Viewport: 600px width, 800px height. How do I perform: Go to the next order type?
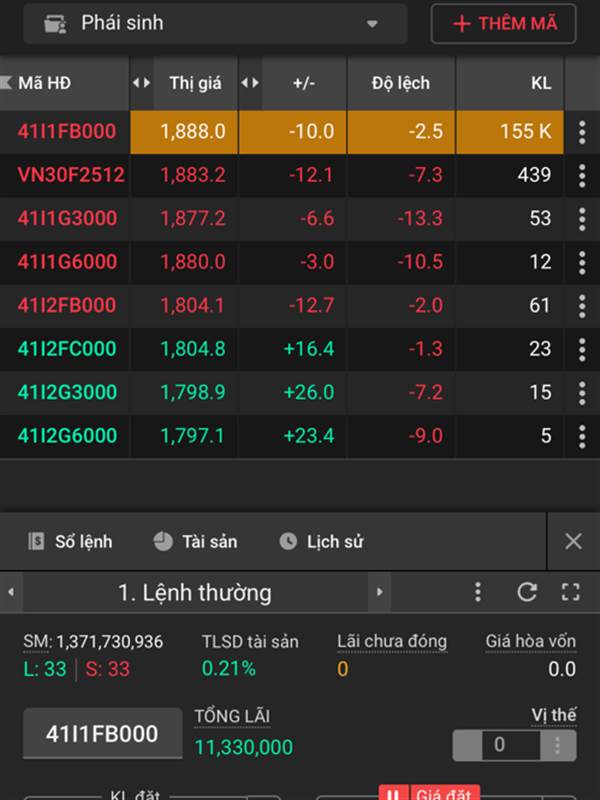tap(379, 592)
